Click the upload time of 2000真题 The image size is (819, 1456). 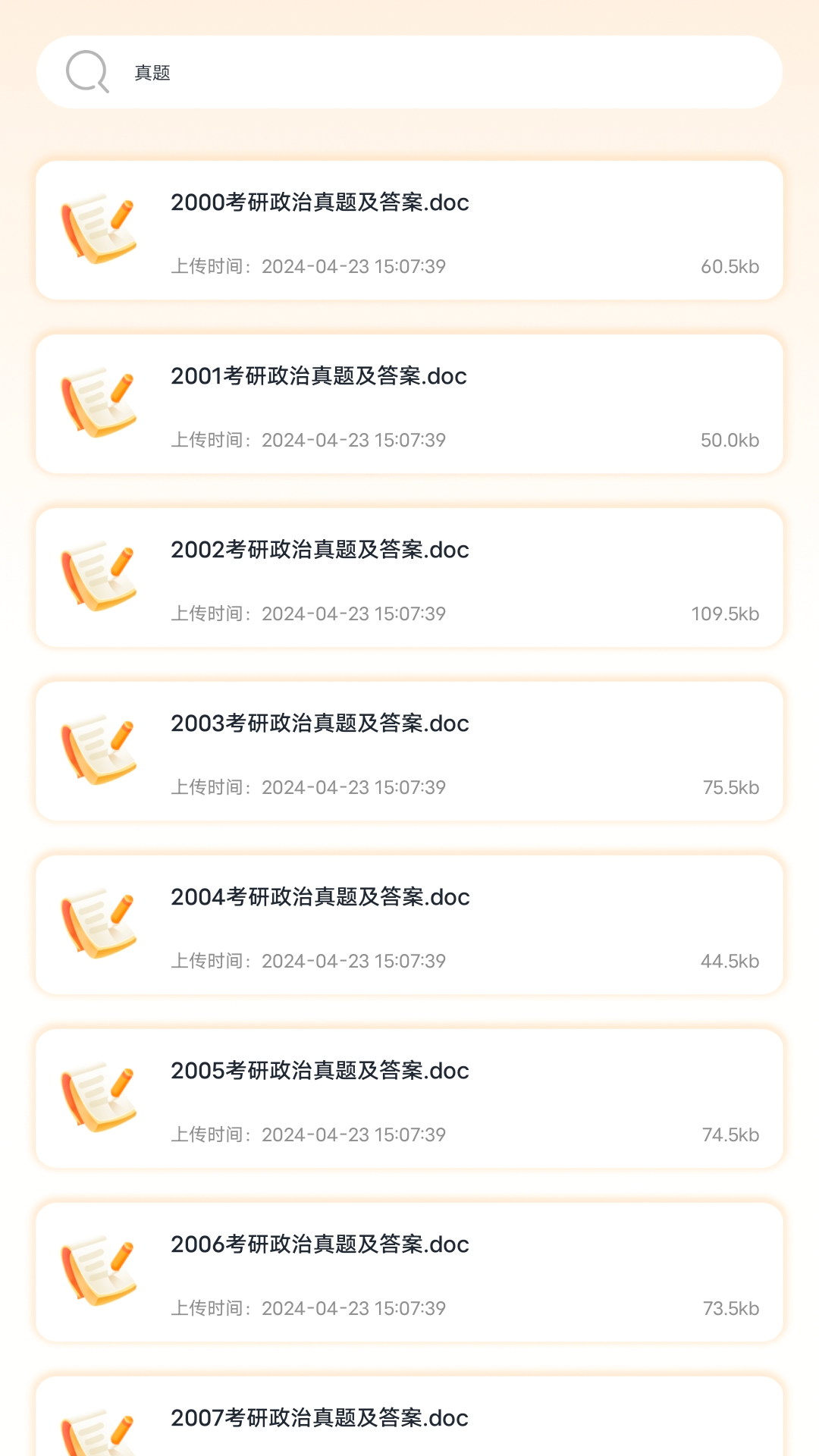point(309,267)
